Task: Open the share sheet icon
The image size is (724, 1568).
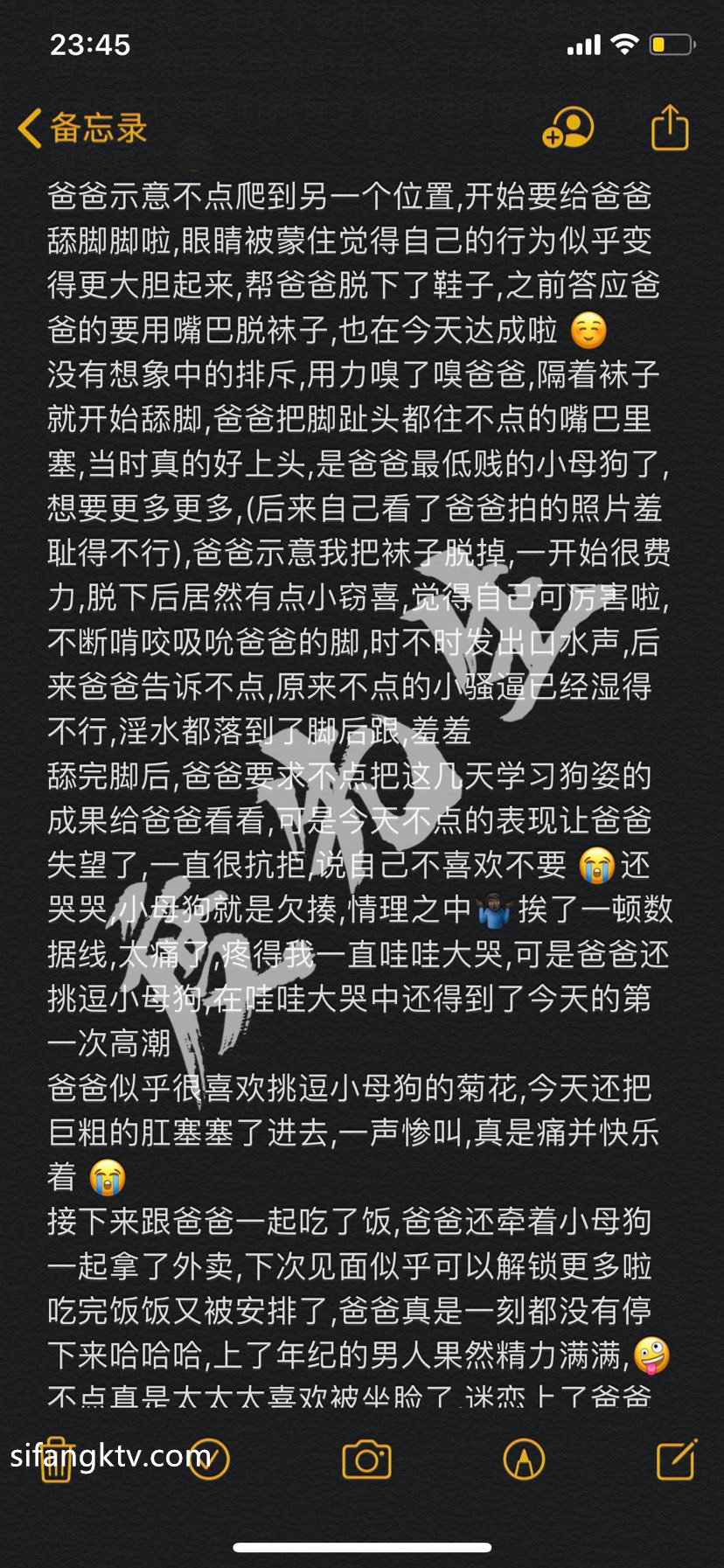Action: [x=670, y=128]
